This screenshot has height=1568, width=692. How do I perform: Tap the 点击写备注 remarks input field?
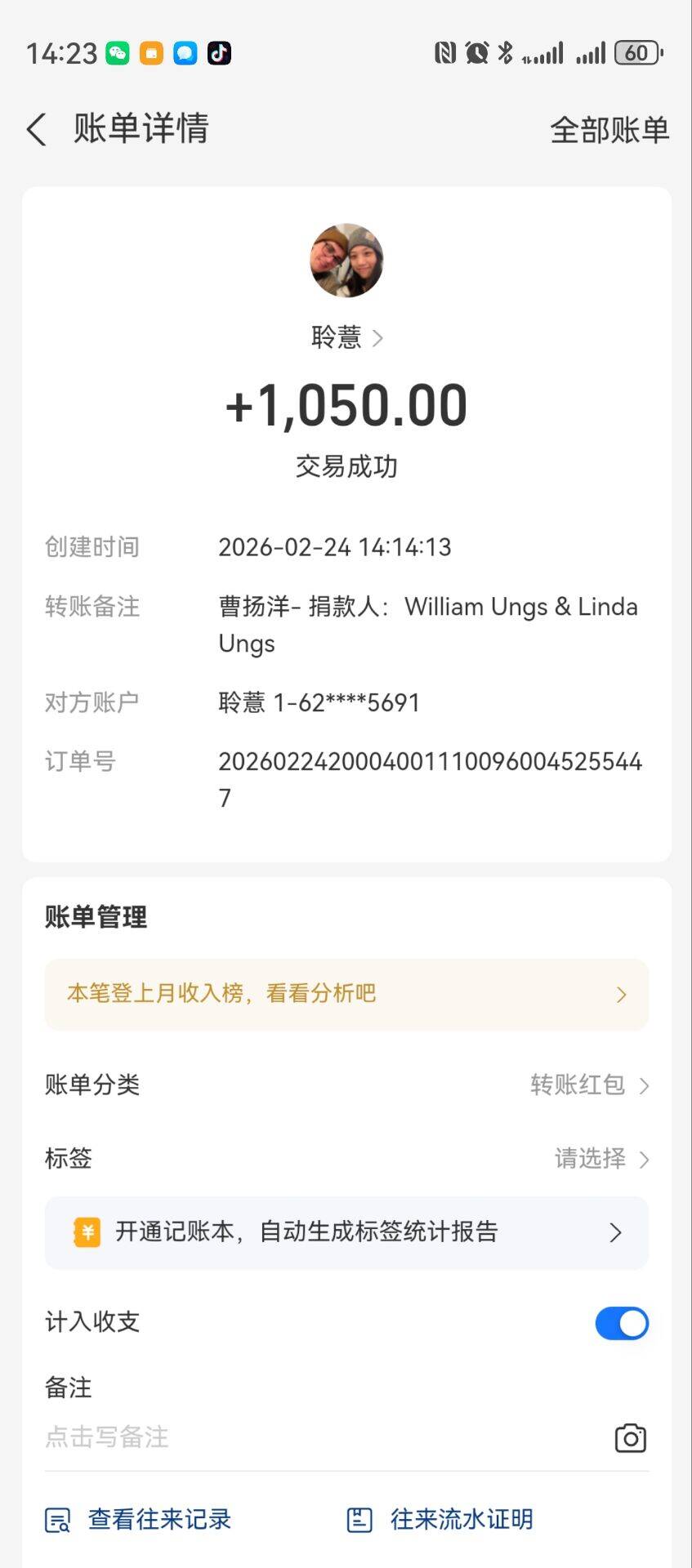point(106,1437)
